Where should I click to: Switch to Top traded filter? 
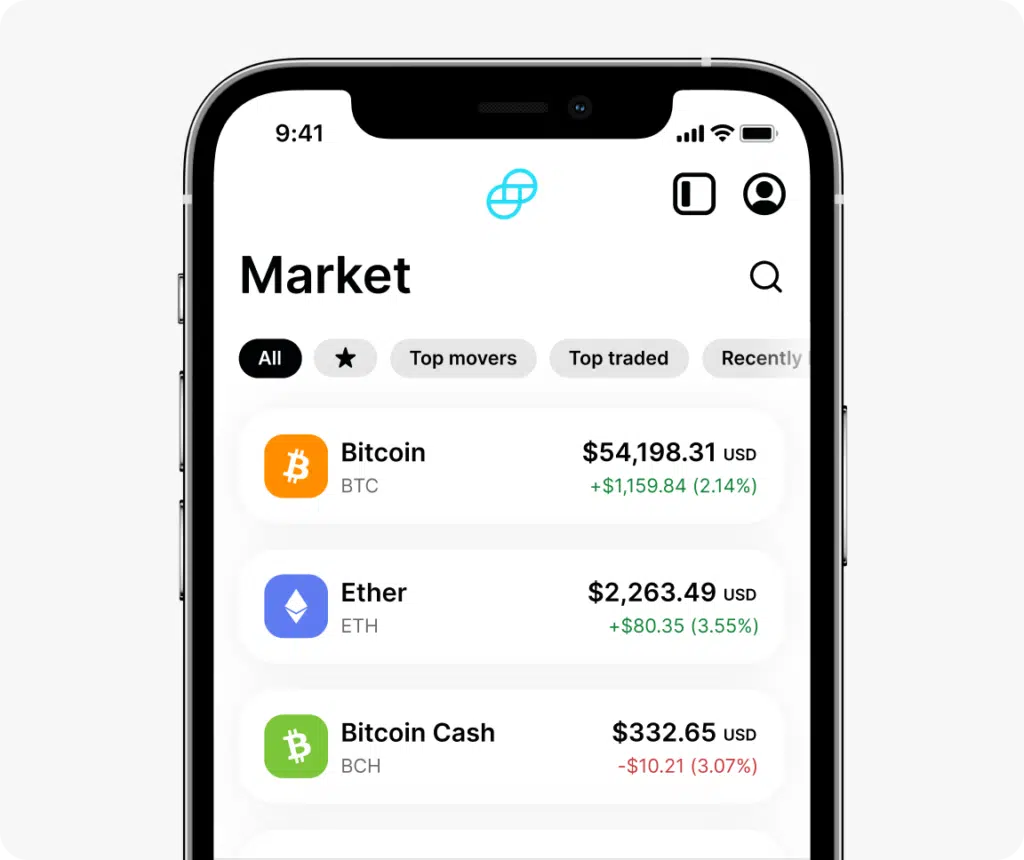tap(618, 358)
